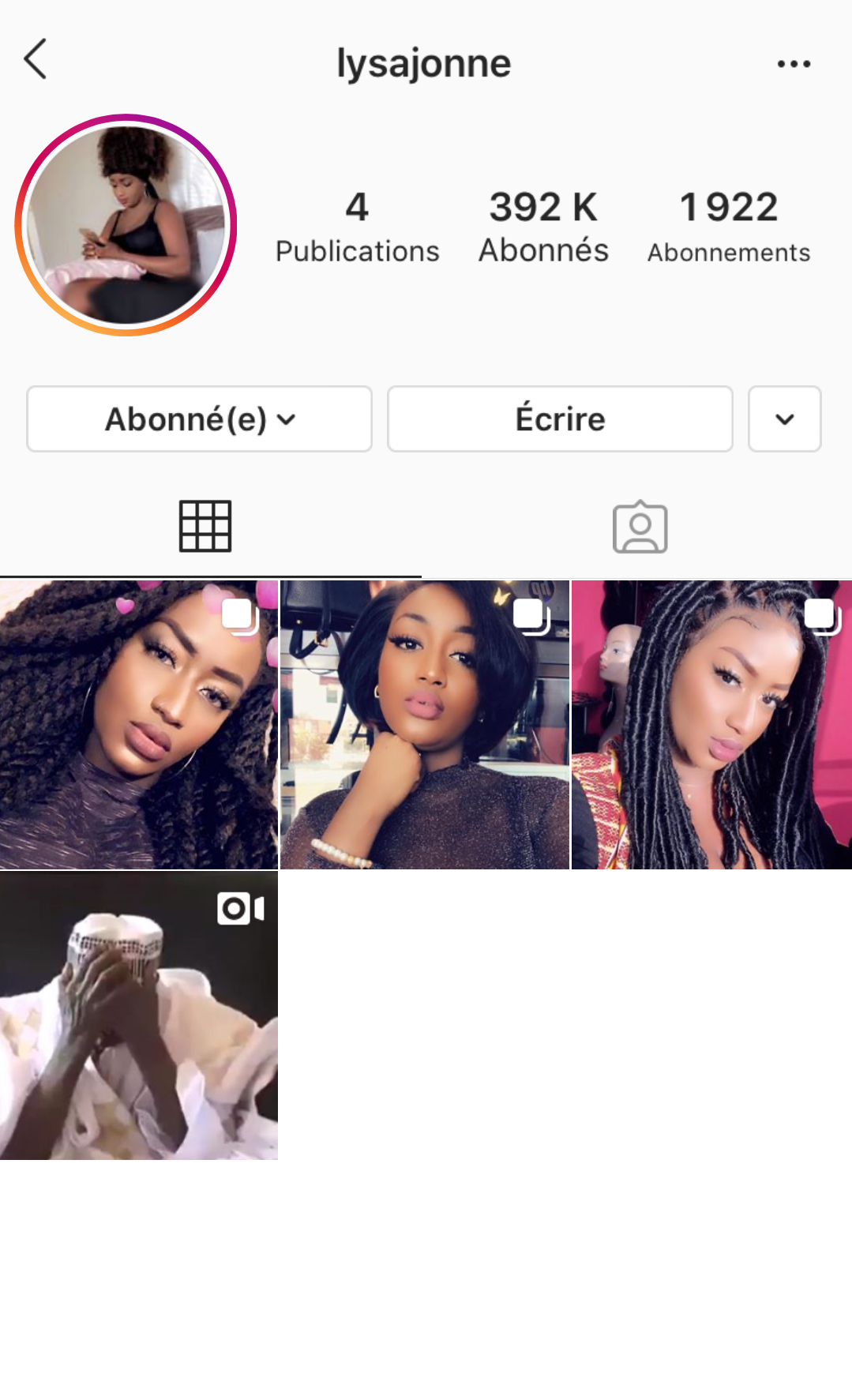Open the 392 K Abonnés list
Screen dimensions: 852x1400
[x=543, y=227]
